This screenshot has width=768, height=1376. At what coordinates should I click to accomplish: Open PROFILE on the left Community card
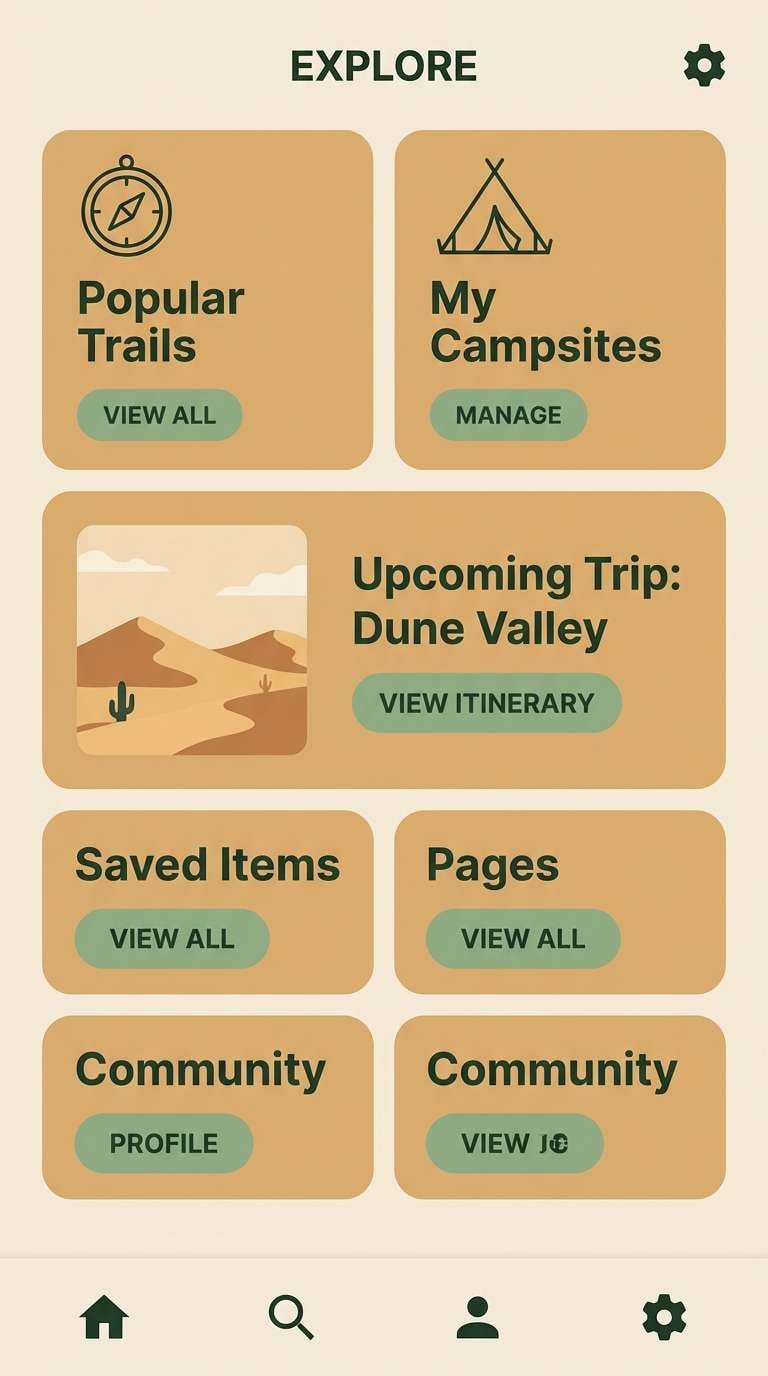[162, 1142]
